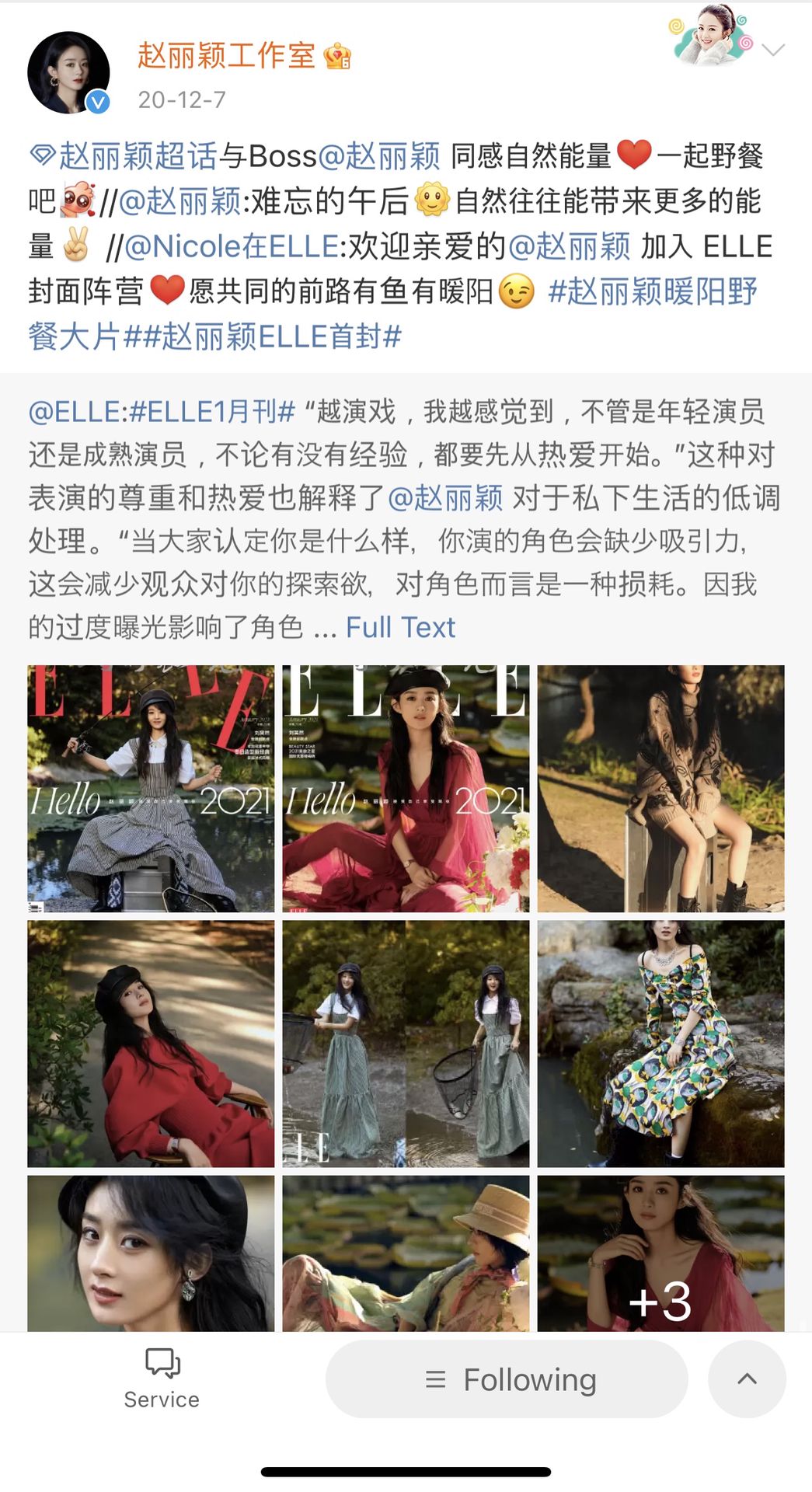The width and height of the screenshot is (812, 1492).
Task: Open the +3 more photos tile
Action: tap(660, 1253)
